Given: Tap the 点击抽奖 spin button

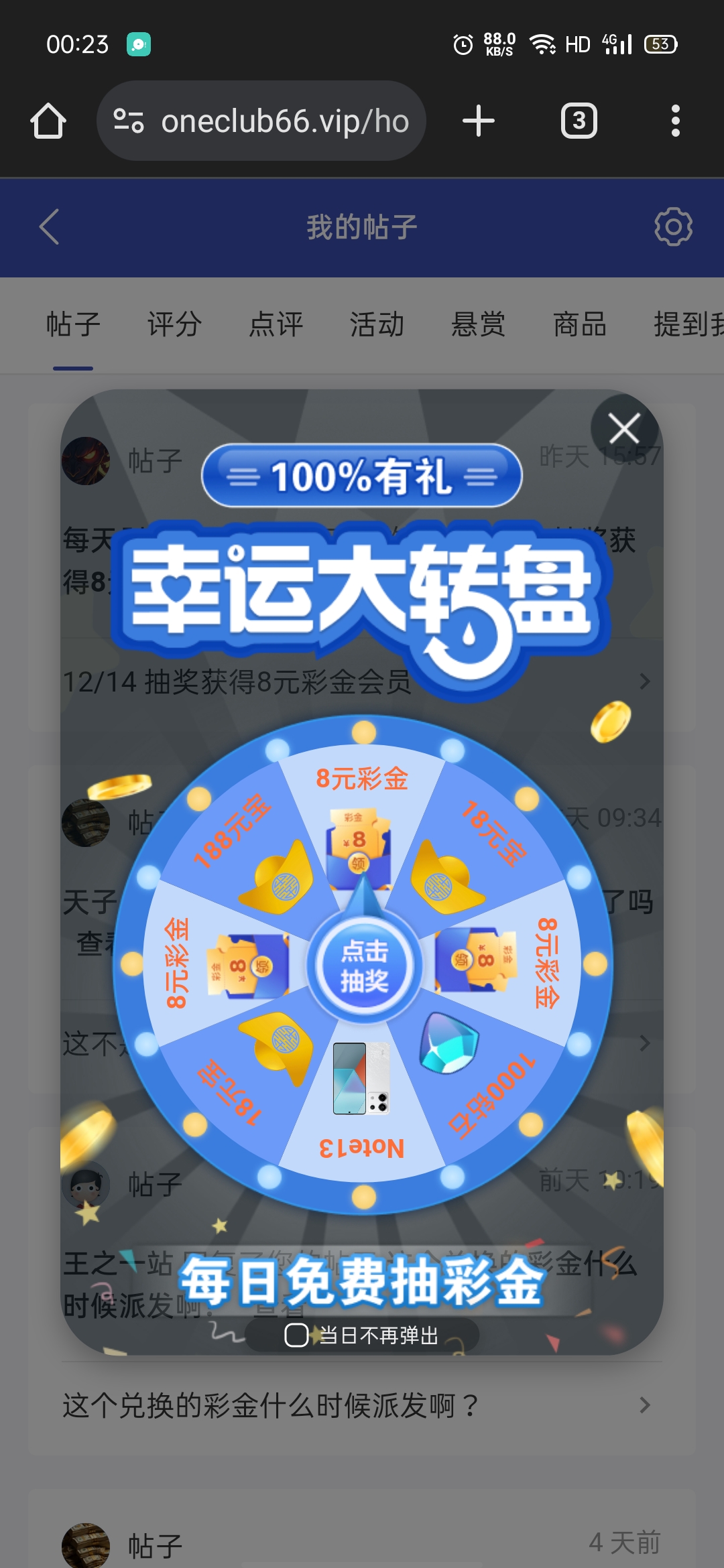Looking at the screenshot, I should click(x=362, y=965).
